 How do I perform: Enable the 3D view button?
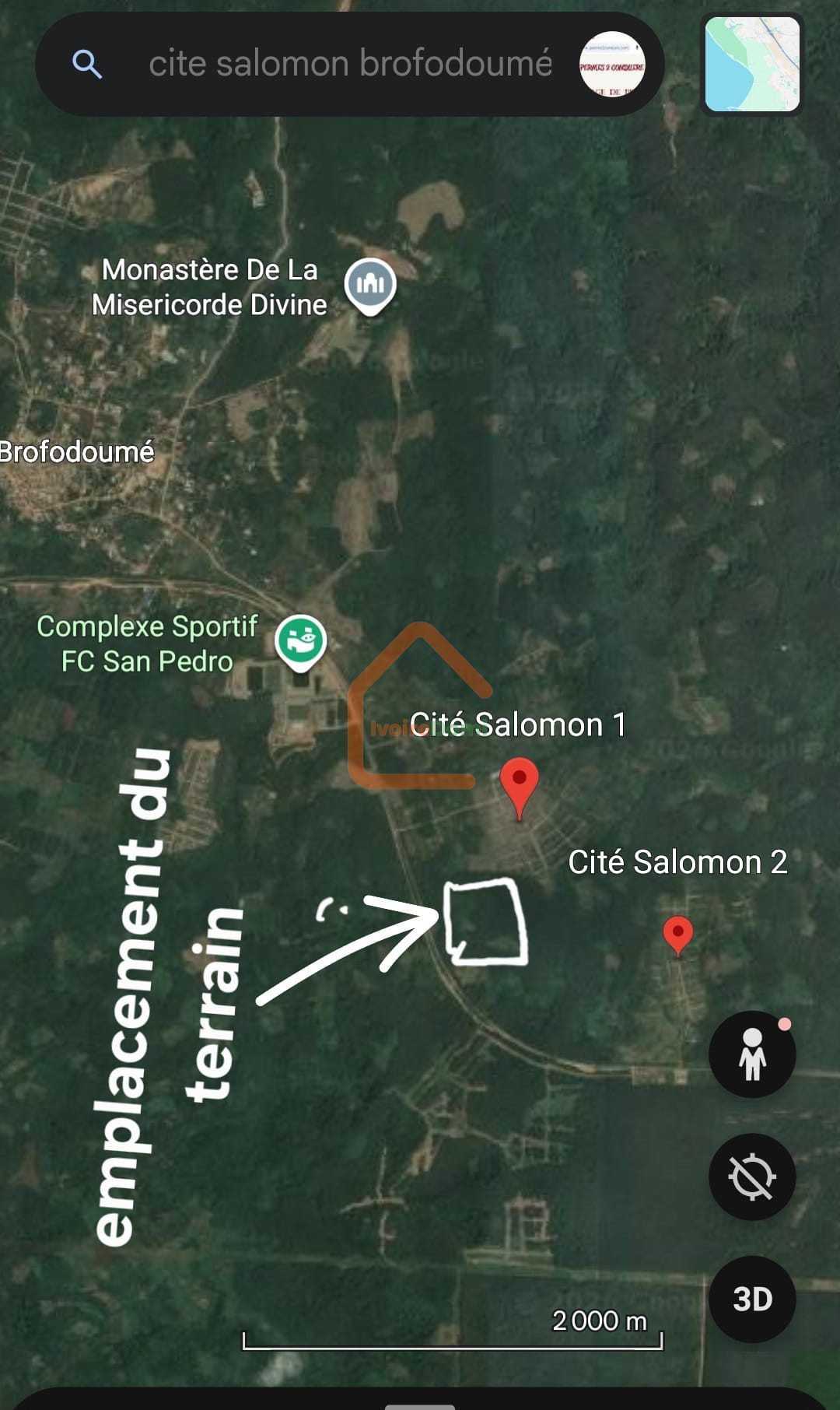(752, 1299)
